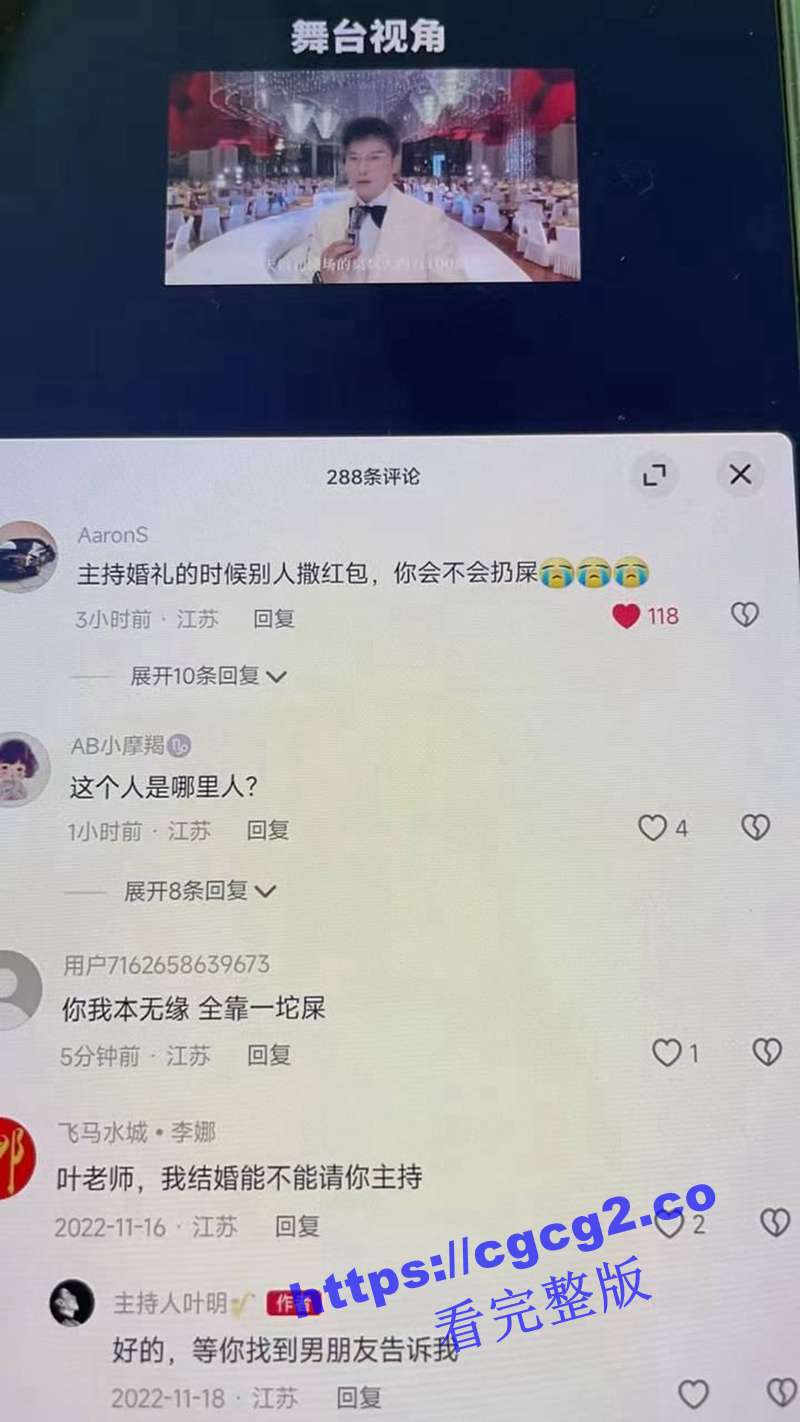Viewport: 800px width, 1422px height.
Task: Expand the 10 replies under AaronS
Action: 208,676
